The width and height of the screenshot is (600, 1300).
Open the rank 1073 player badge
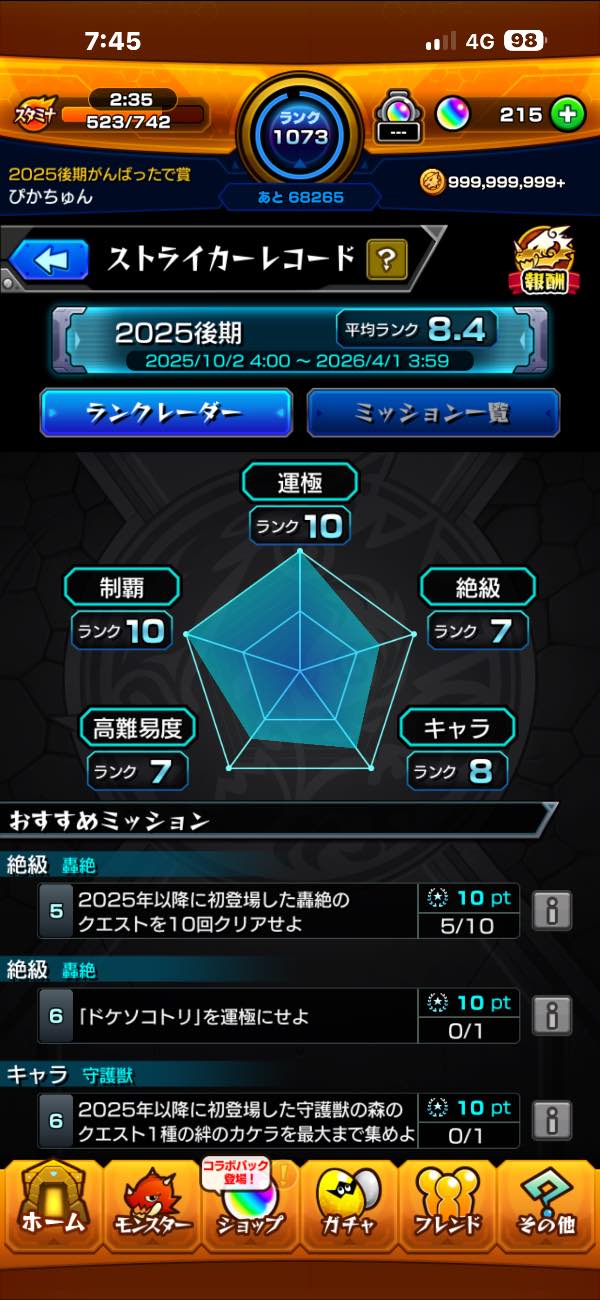[x=300, y=128]
